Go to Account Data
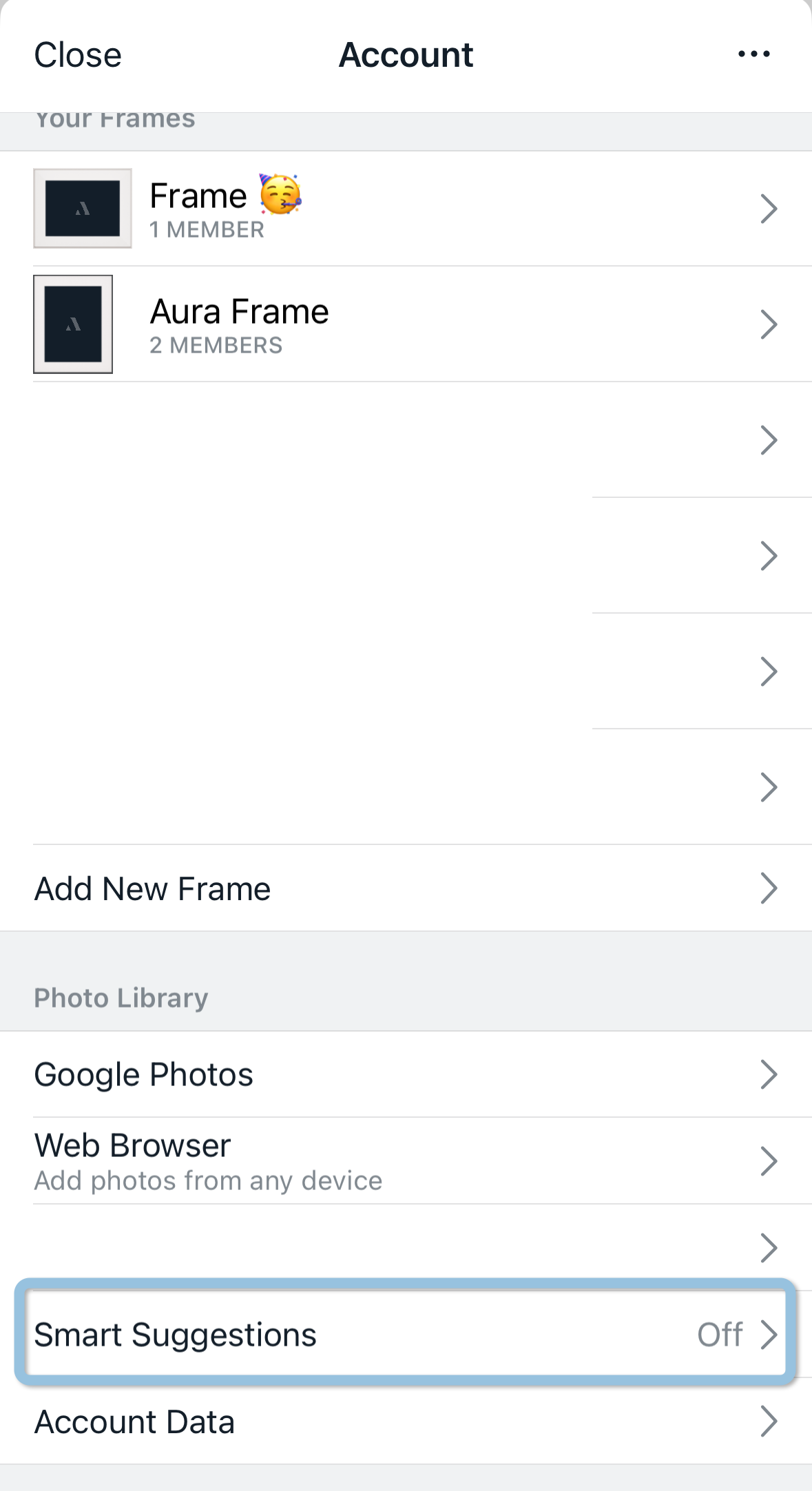The height and width of the screenshot is (1491, 812). (x=406, y=1421)
